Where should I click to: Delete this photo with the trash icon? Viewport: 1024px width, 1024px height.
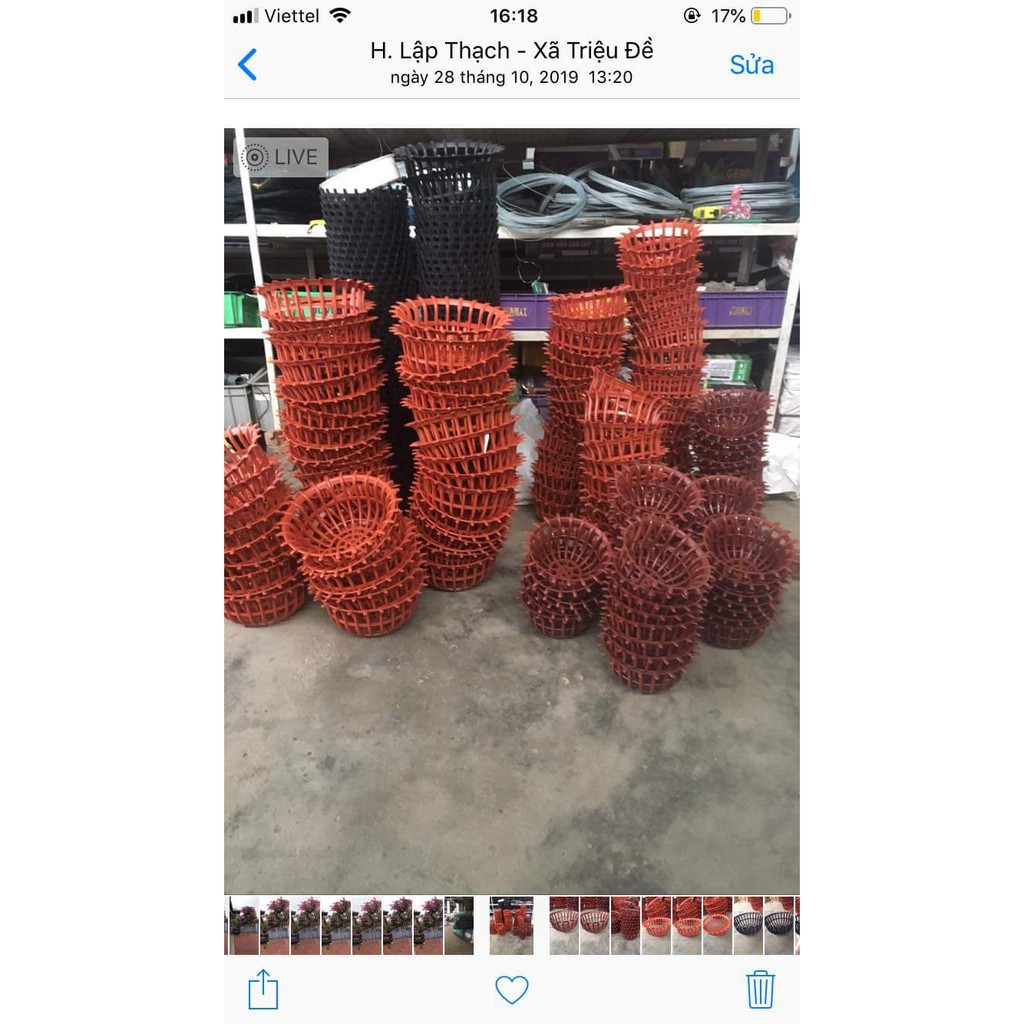pos(760,989)
